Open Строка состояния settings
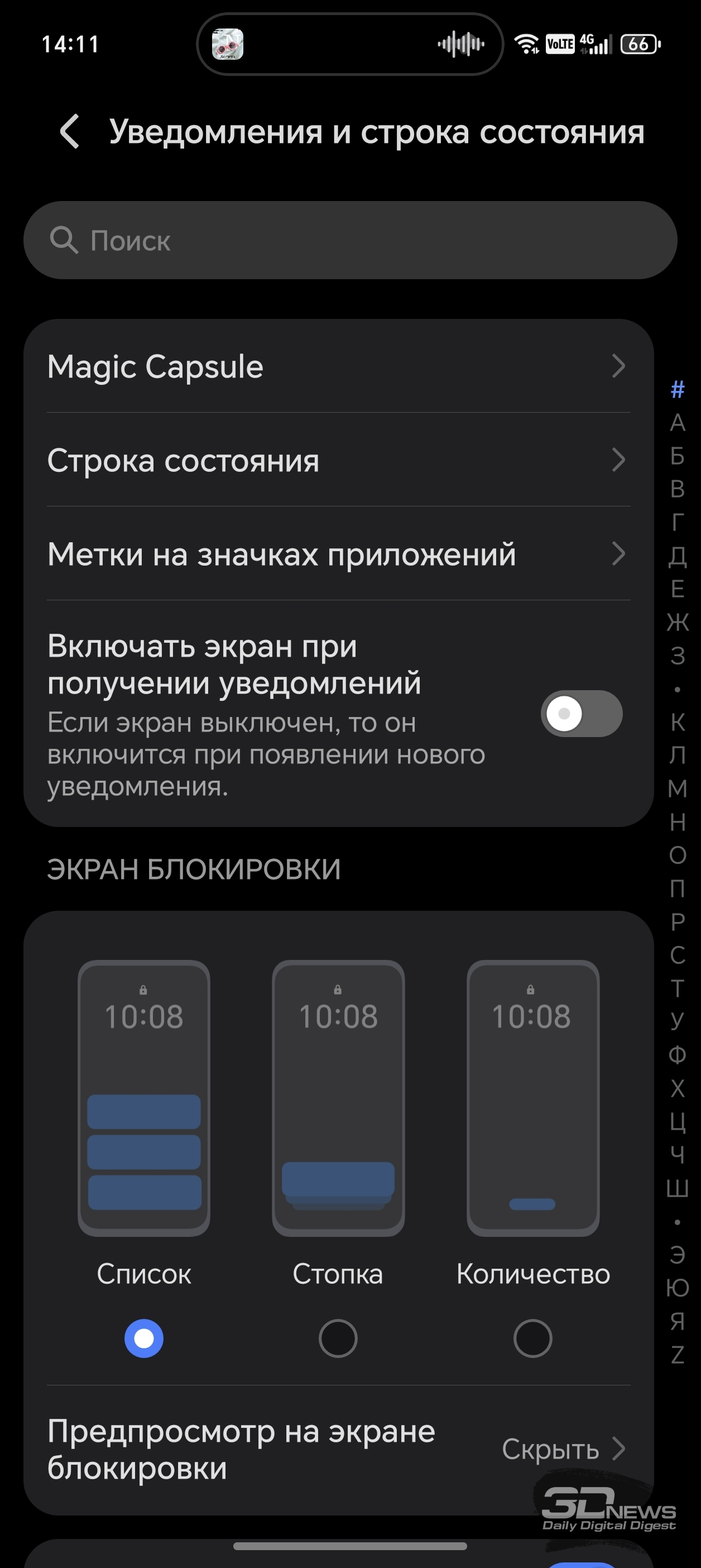 (x=338, y=460)
